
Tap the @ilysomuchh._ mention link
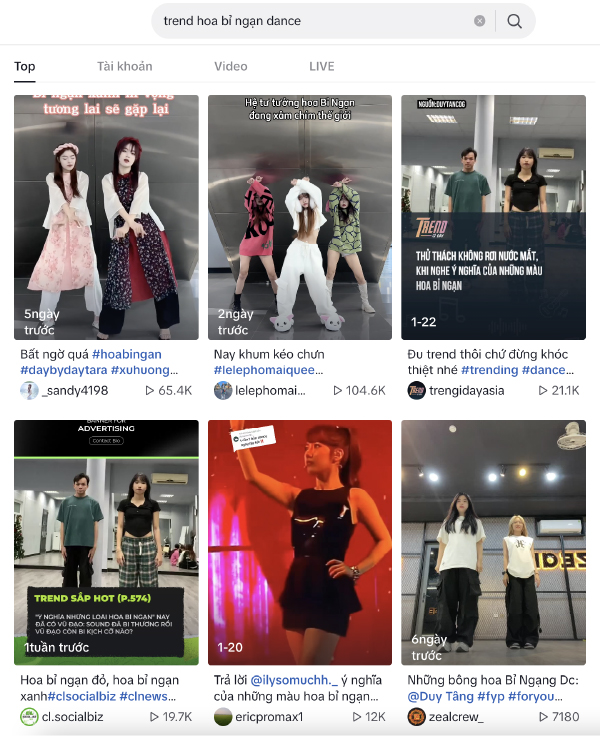coord(300,680)
